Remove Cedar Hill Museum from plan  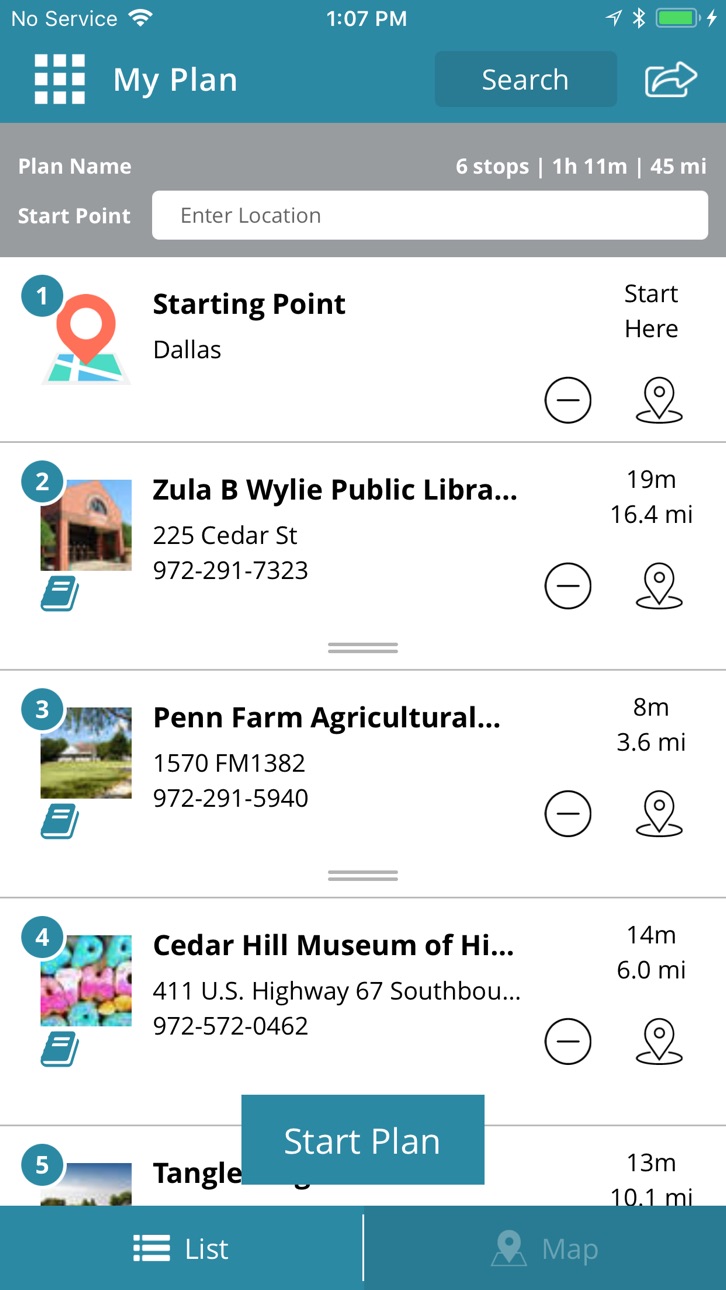(568, 1042)
